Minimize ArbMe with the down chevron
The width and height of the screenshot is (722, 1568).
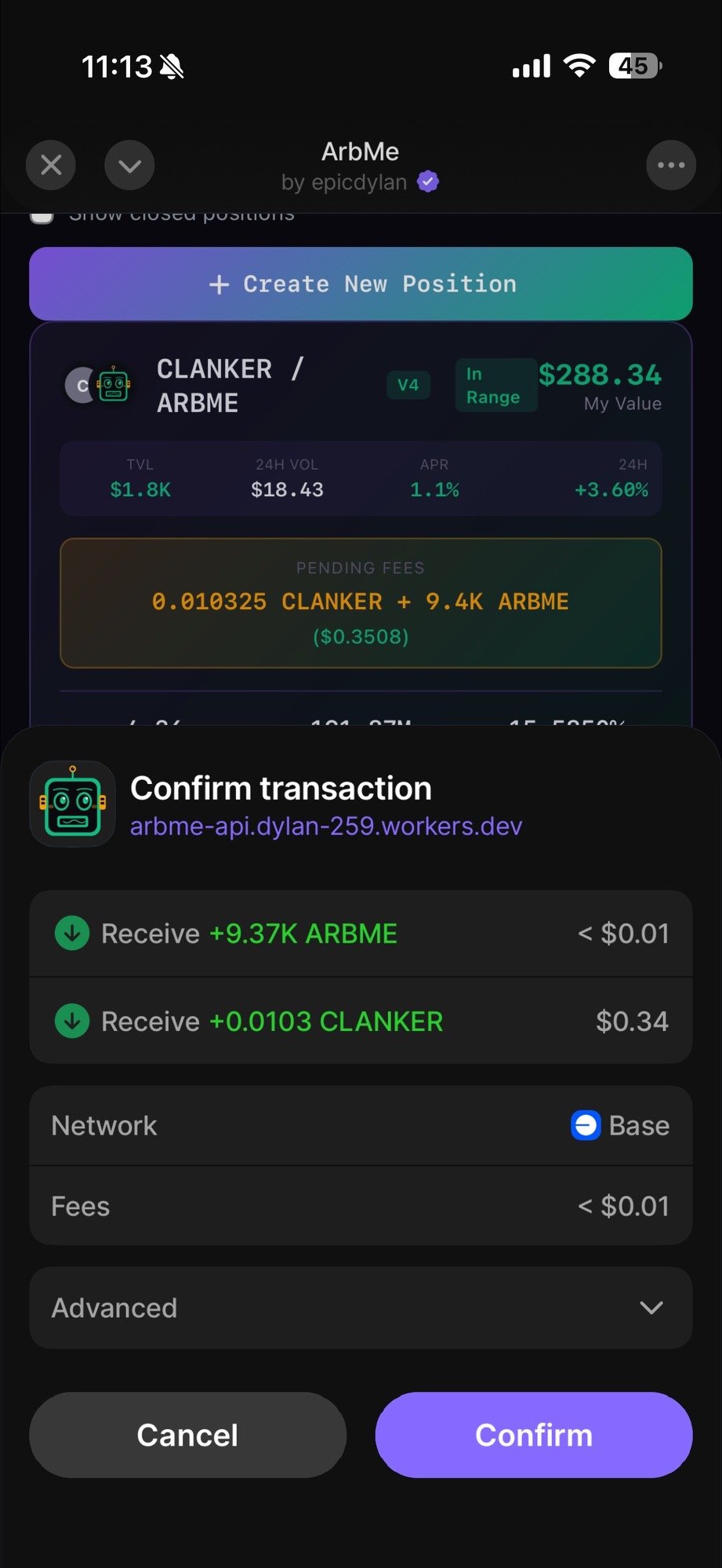pyautogui.click(x=129, y=165)
